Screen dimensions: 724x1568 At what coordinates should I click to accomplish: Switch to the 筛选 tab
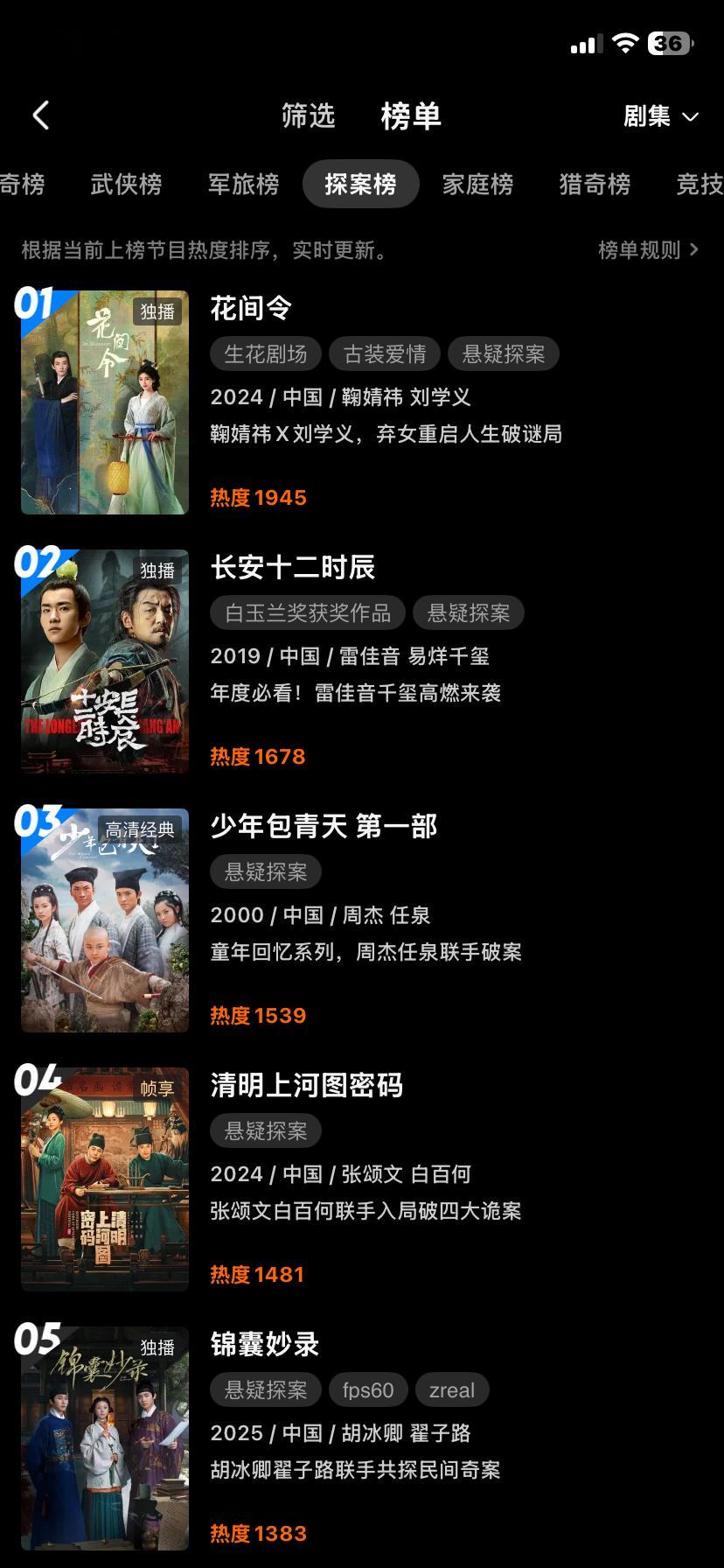[x=308, y=115]
